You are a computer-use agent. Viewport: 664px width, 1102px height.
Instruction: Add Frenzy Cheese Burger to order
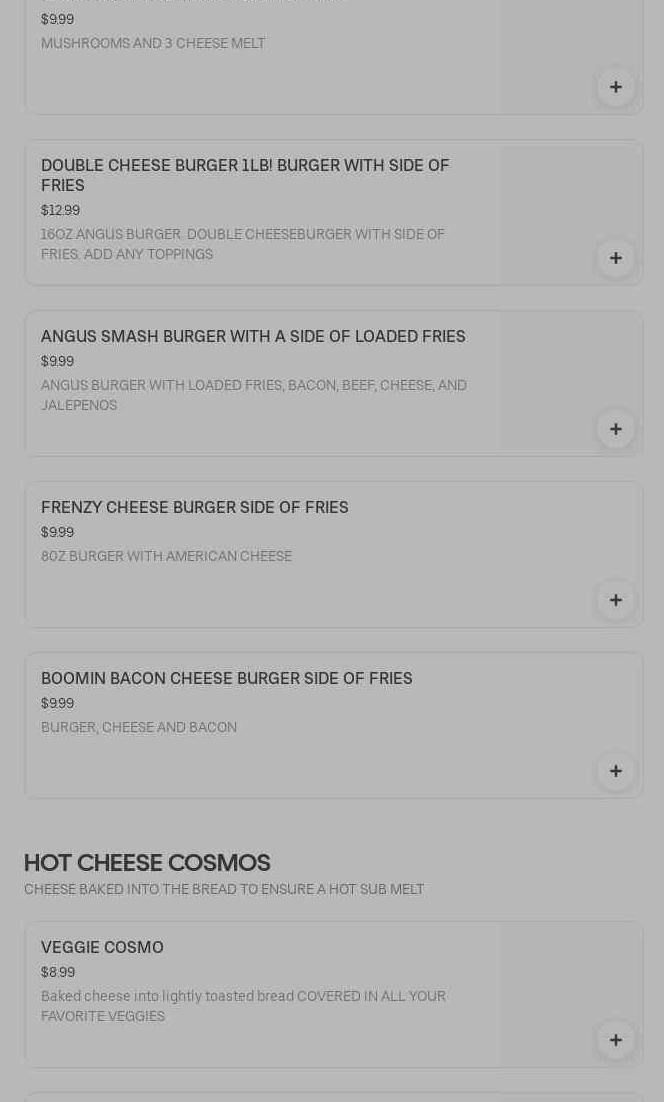tap(615, 600)
